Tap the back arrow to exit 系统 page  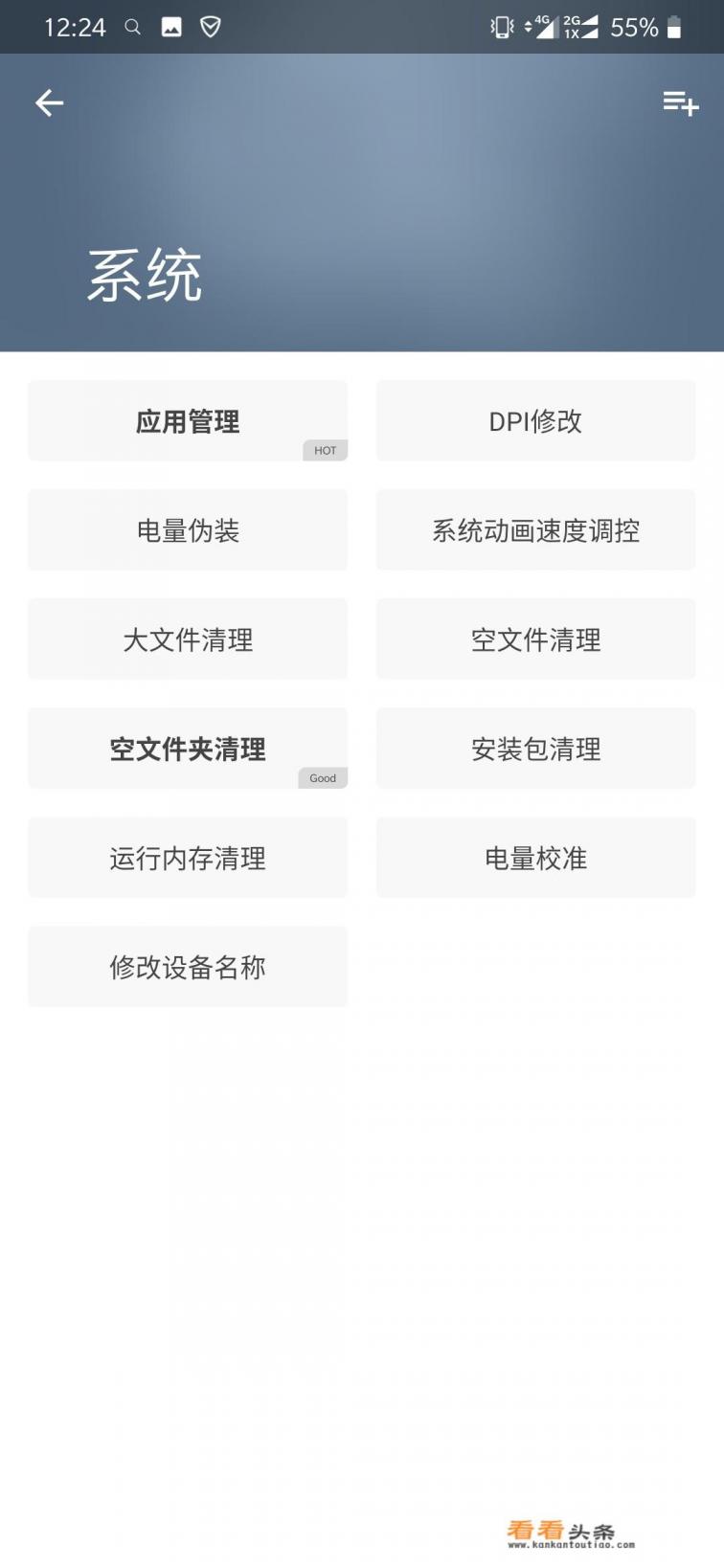49,102
